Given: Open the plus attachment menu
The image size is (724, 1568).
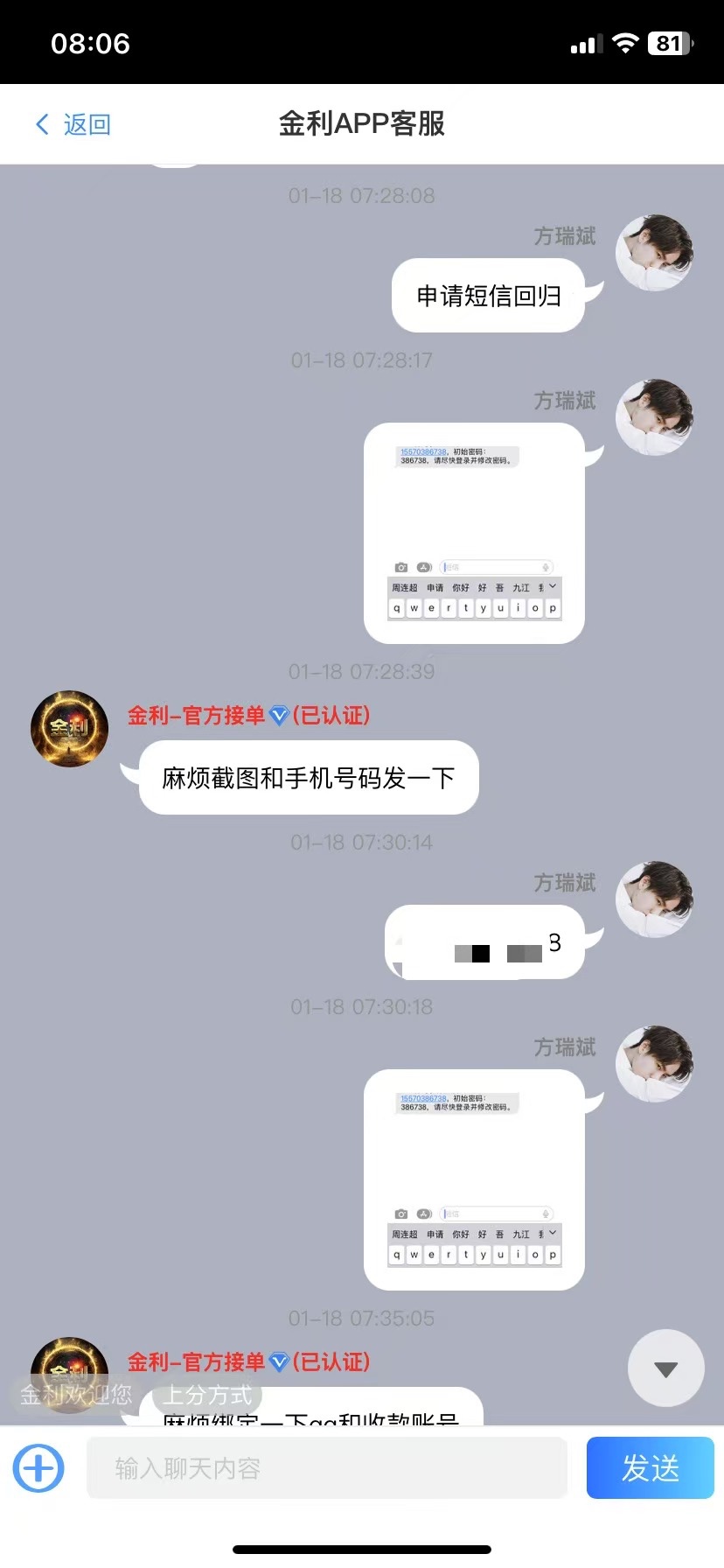Looking at the screenshot, I should 38,1467.
